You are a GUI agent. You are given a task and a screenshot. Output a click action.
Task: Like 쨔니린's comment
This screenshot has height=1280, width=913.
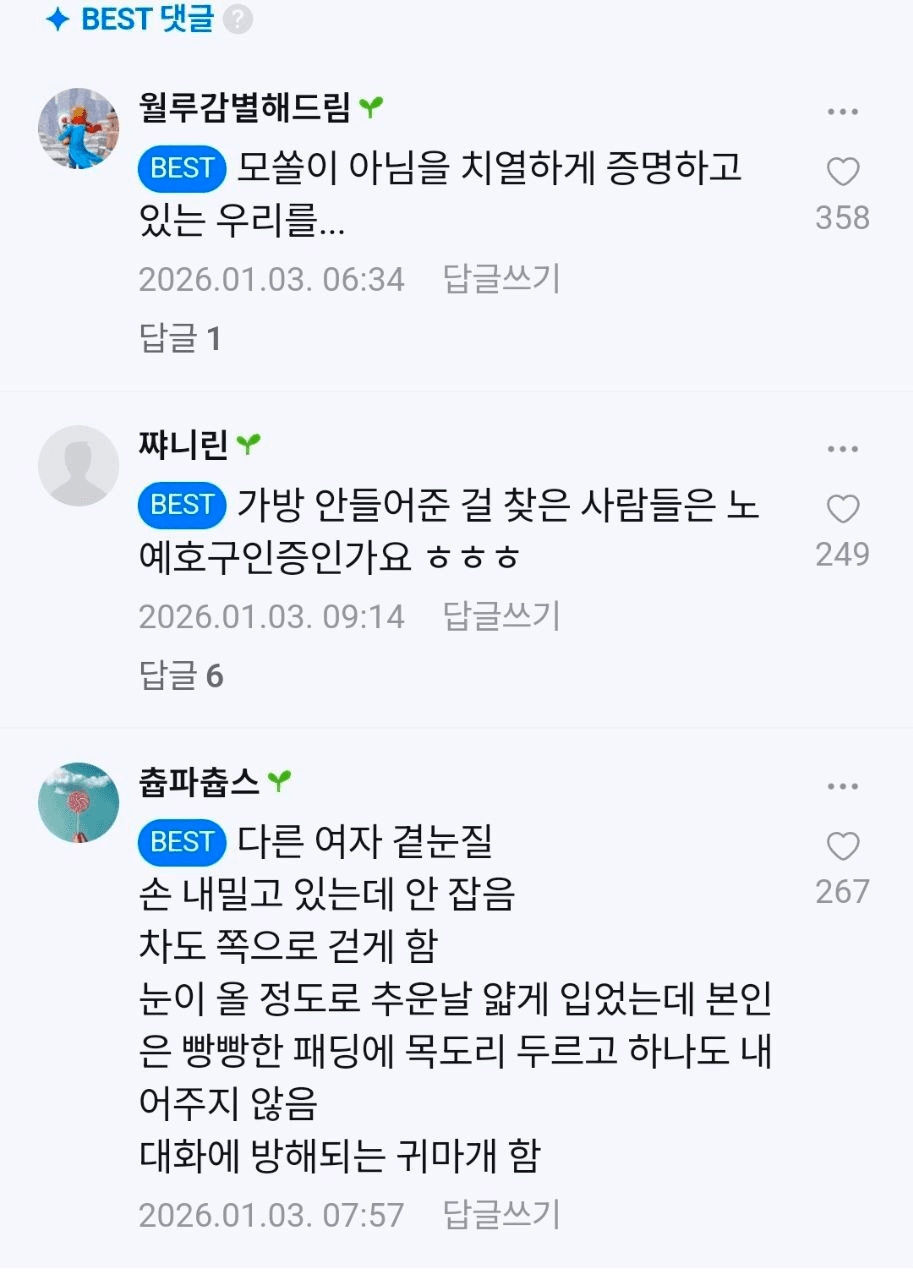843,510
